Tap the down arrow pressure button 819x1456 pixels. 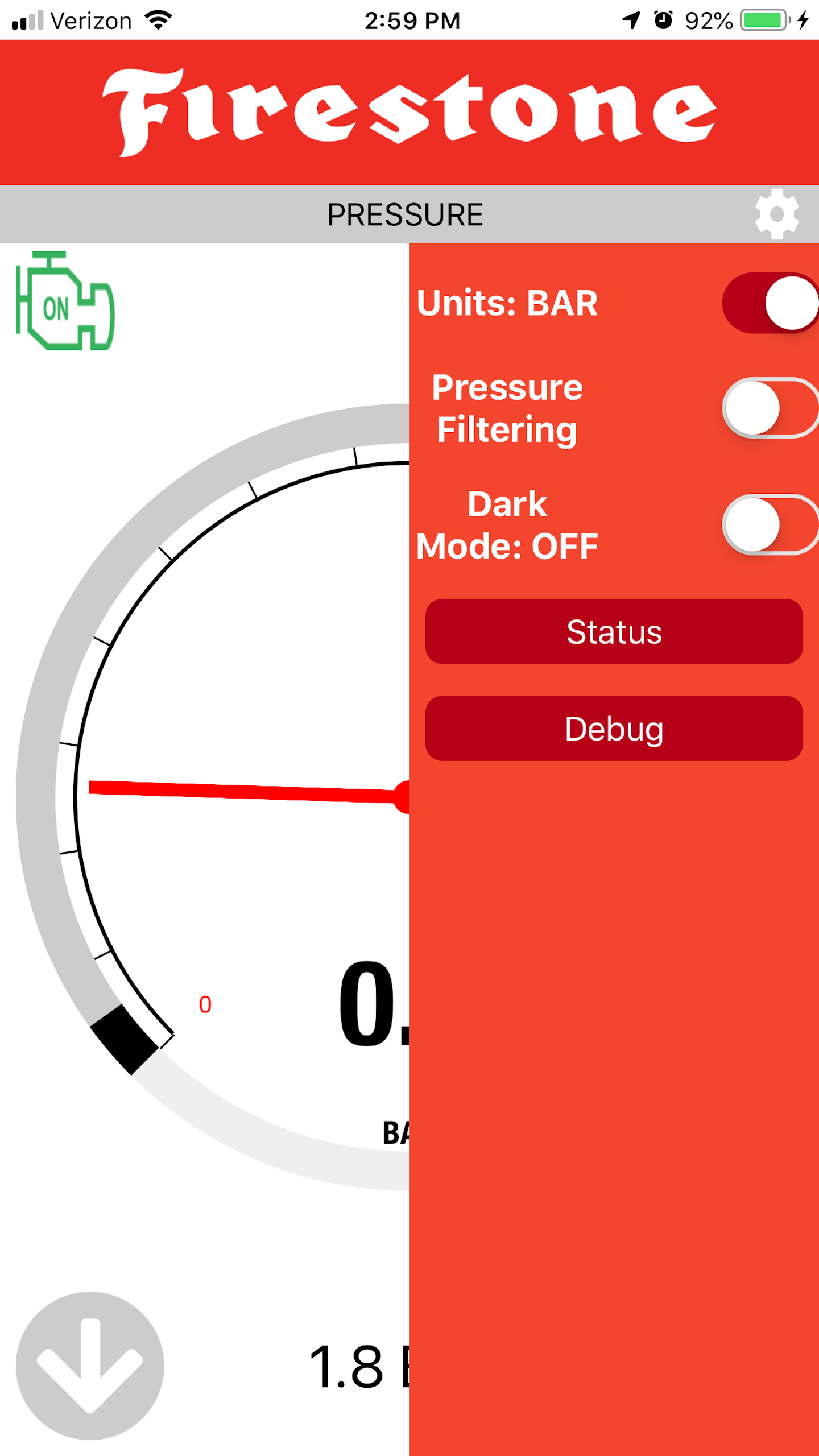(90, 1366)
